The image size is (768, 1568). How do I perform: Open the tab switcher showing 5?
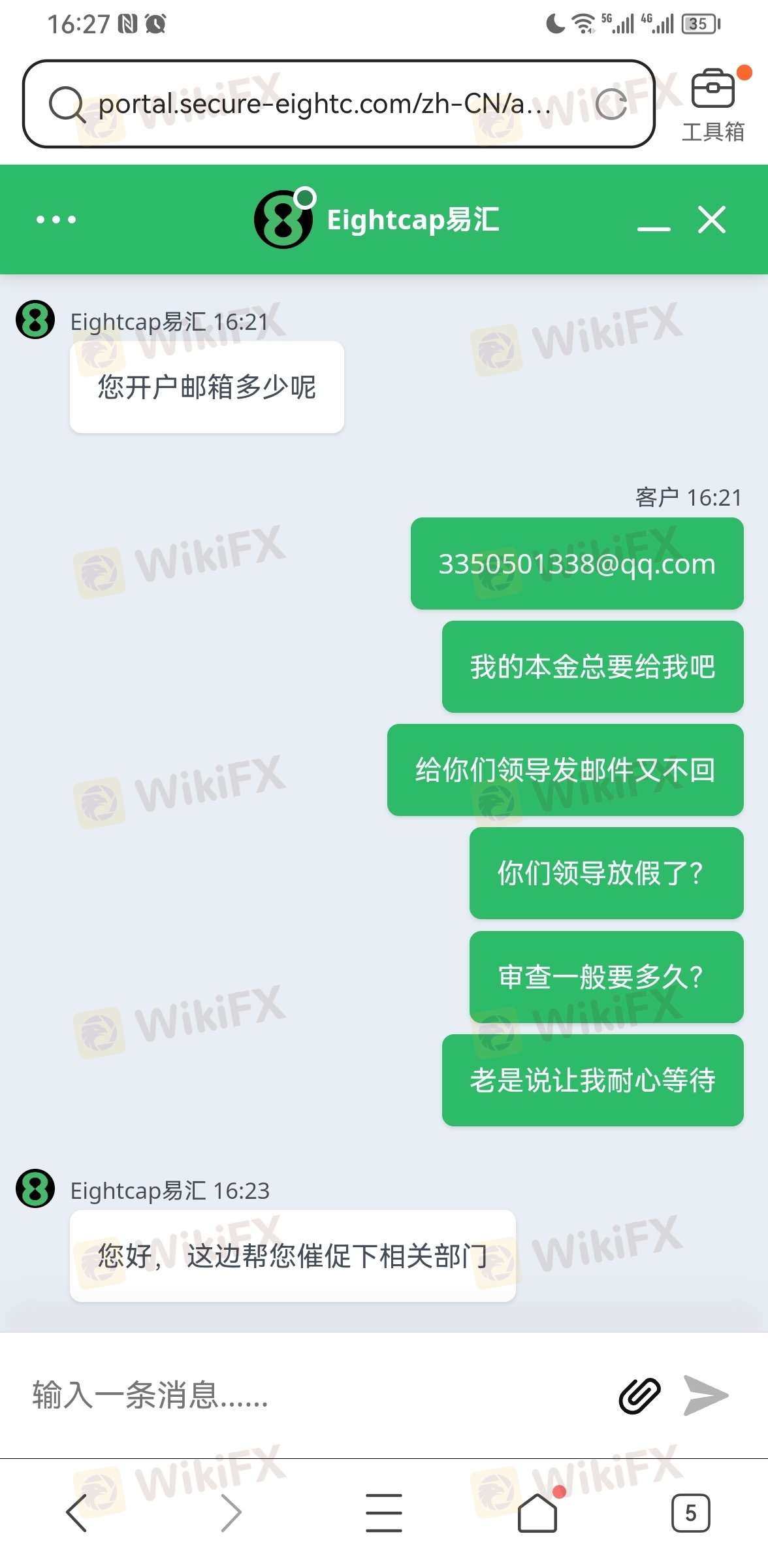pyautogui.click(x=690, y=1512)
